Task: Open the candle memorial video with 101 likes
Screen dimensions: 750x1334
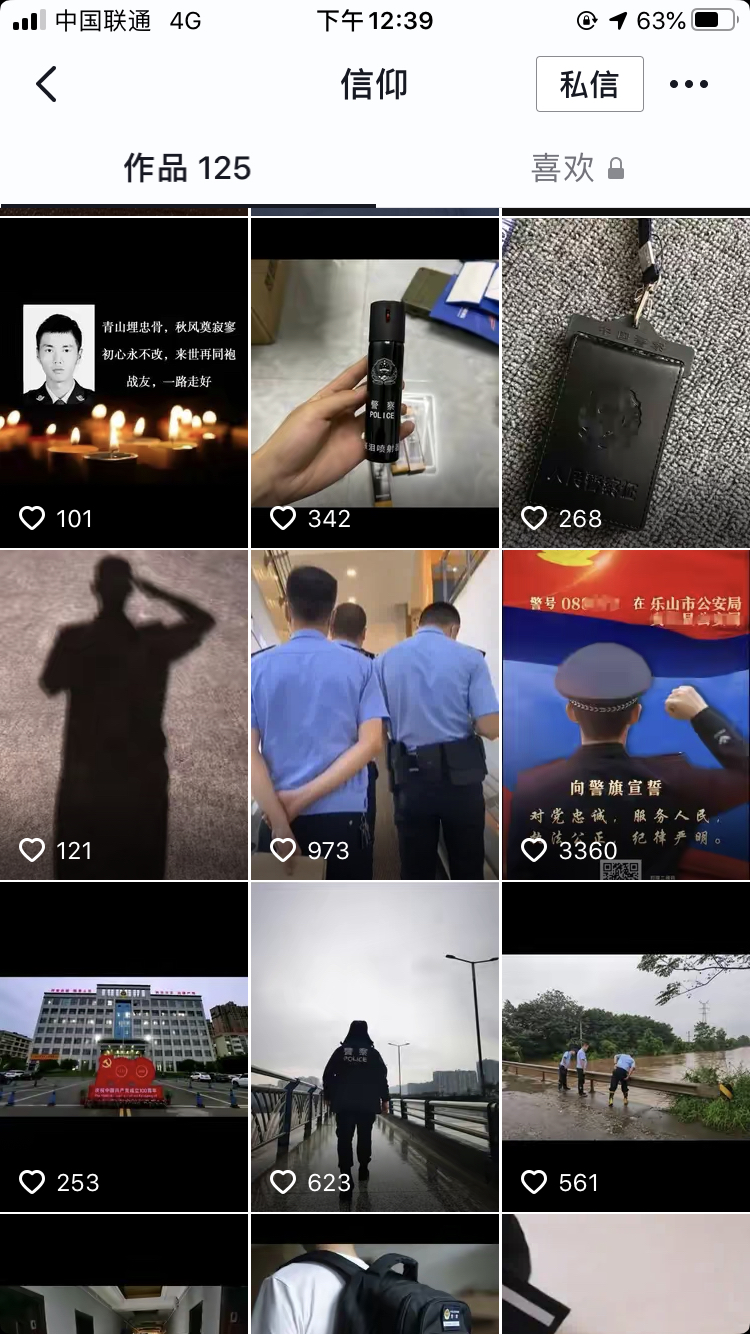Action: (x=124, y=382)
